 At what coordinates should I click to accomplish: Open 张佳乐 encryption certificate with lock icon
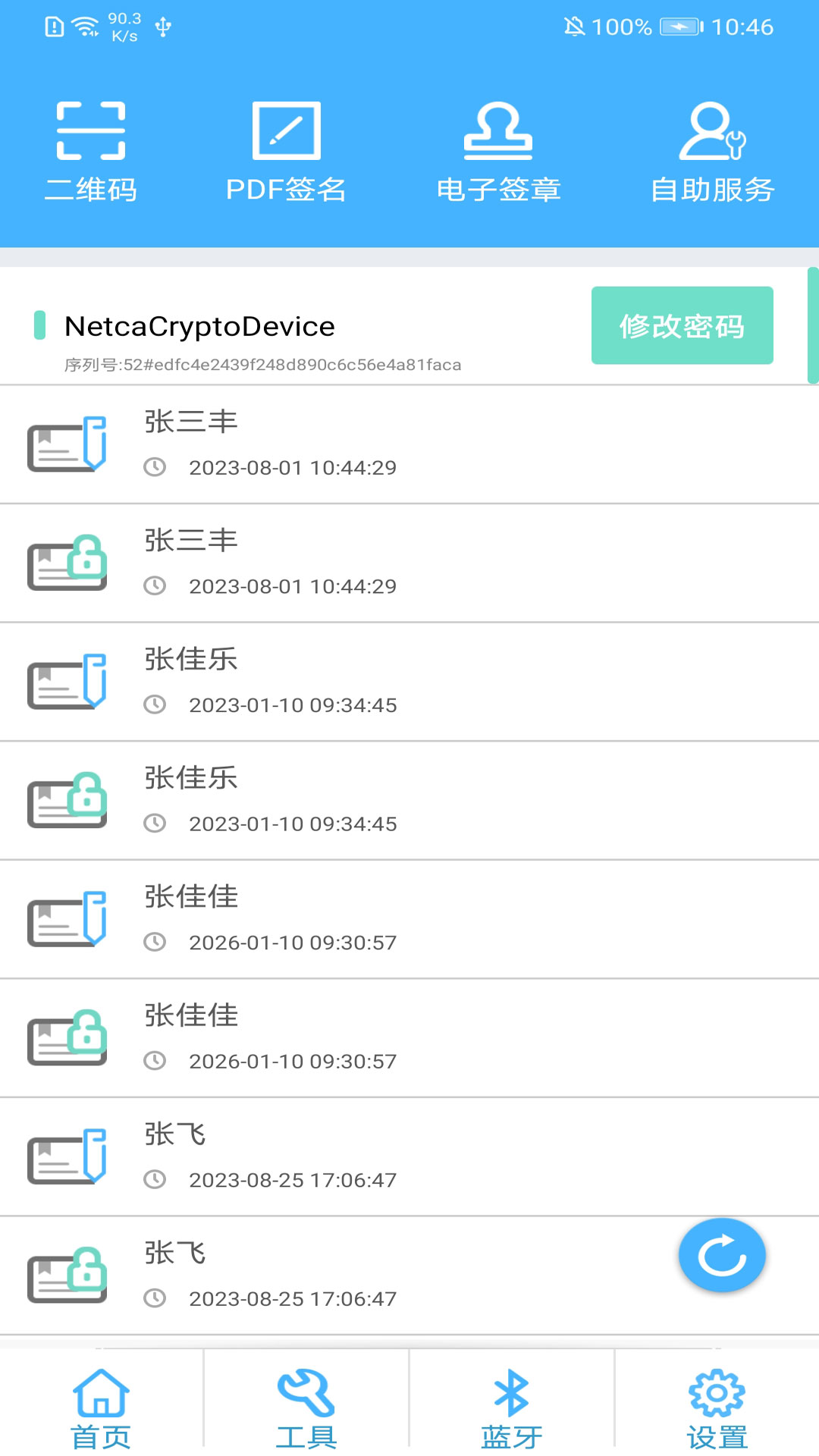[409, 801]
